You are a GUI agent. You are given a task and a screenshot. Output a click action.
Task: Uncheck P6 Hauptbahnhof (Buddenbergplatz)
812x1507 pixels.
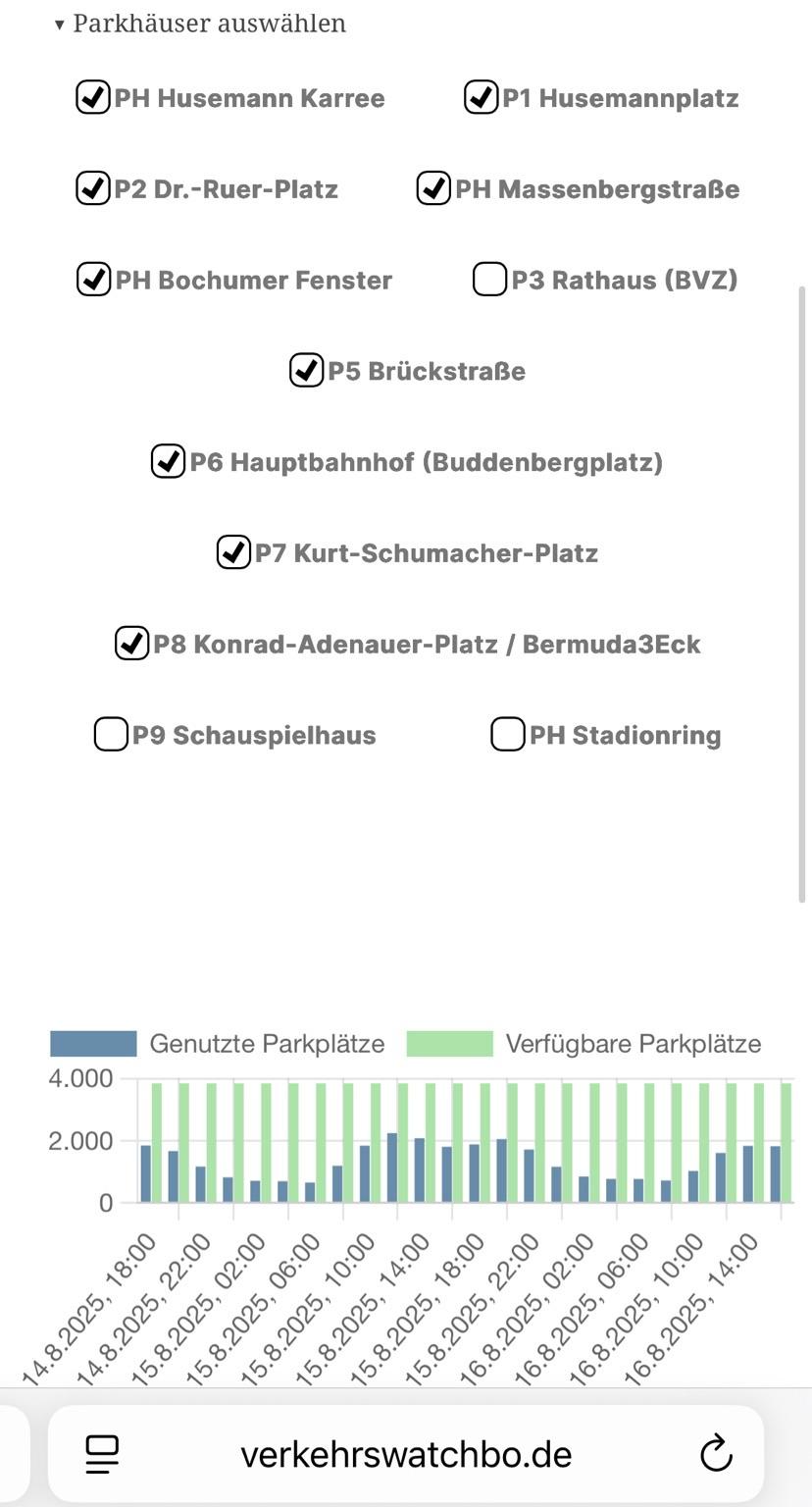(168, 461)
